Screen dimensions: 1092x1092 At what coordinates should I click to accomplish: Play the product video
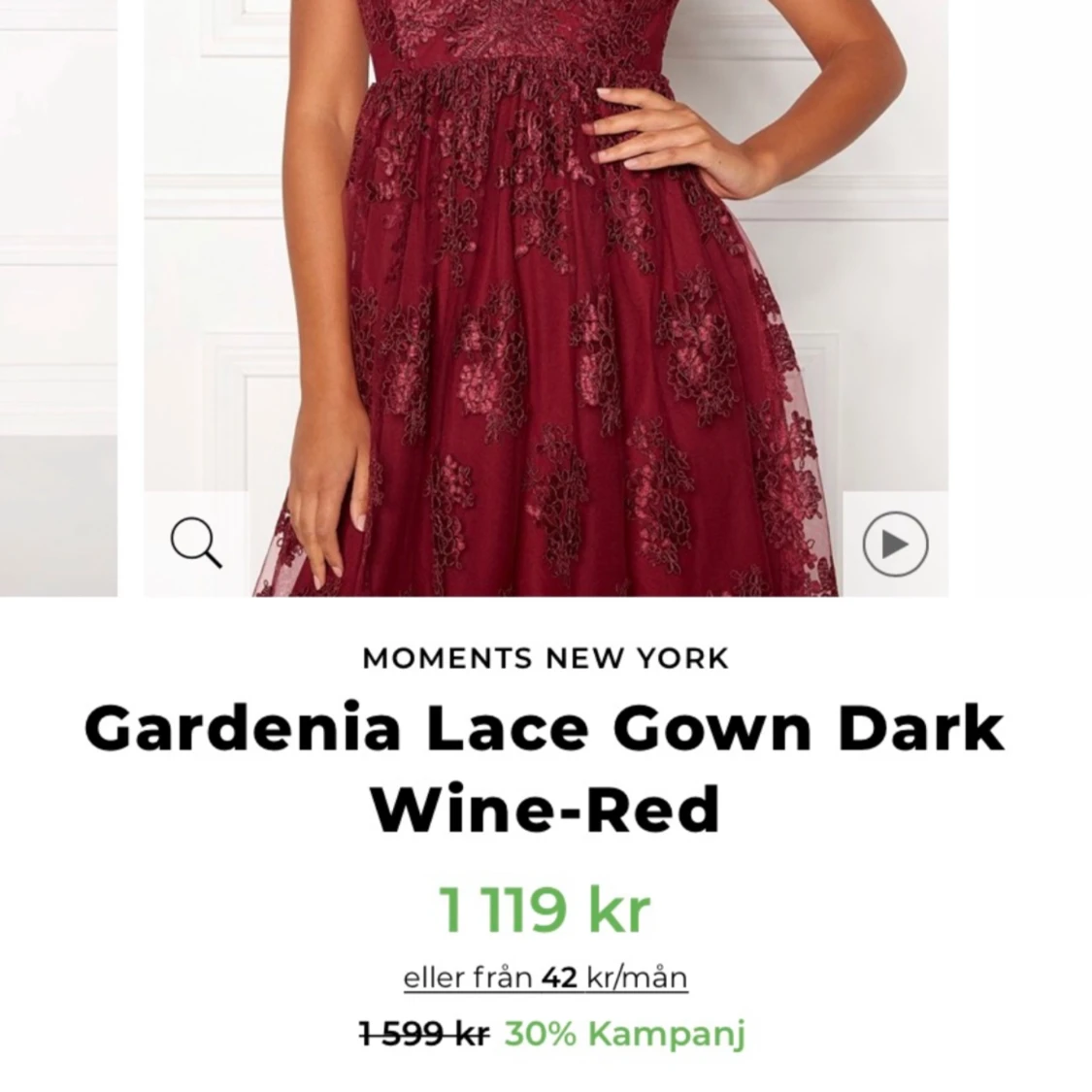[x=895, y=544]
